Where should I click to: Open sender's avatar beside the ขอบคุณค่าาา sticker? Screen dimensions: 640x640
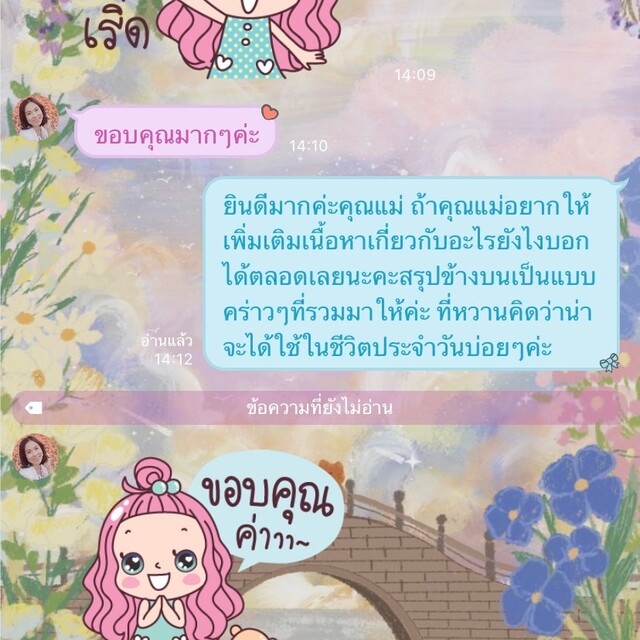point(36,456)
